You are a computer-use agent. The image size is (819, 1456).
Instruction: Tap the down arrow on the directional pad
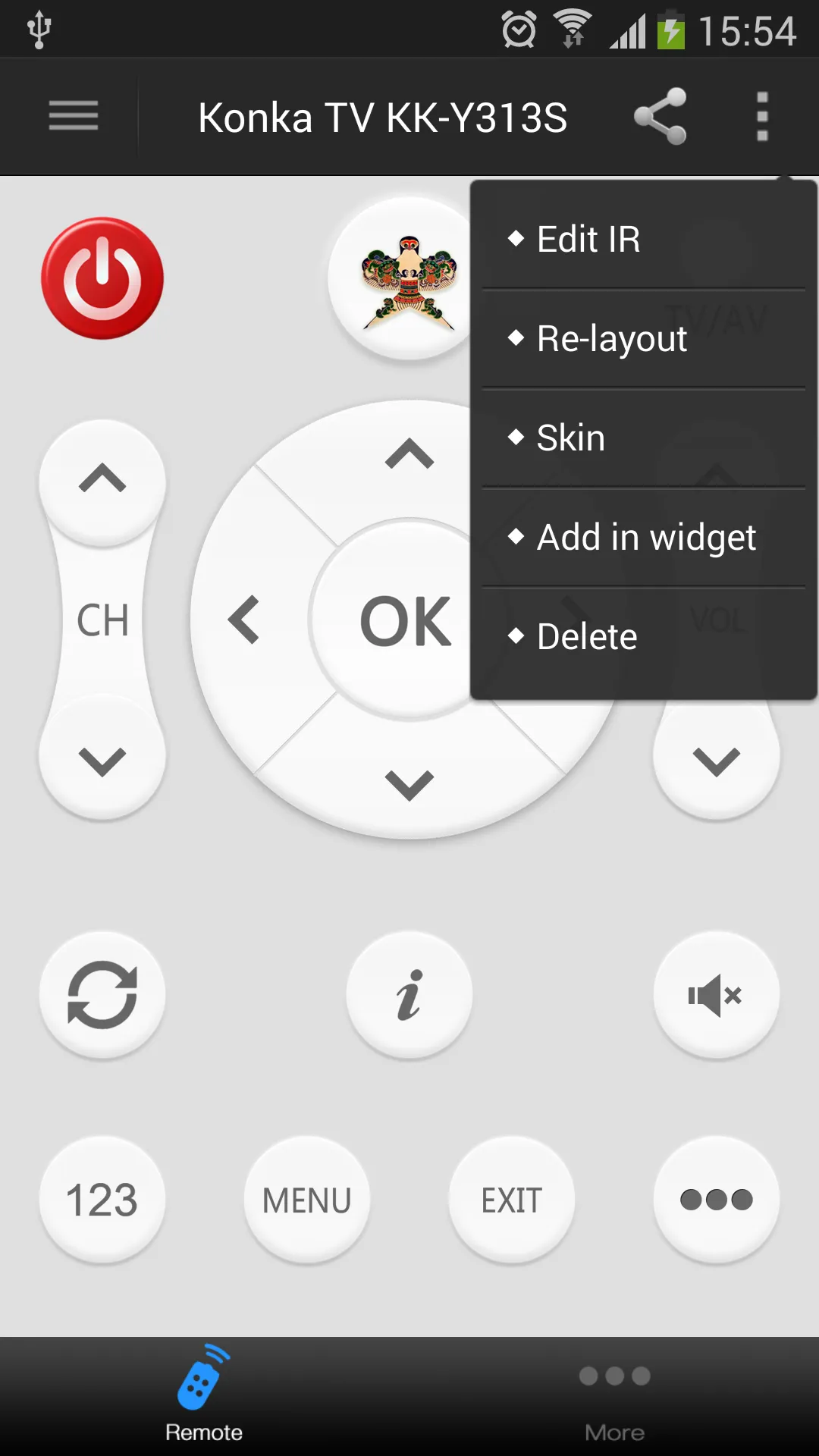click(x=409, y=781)
